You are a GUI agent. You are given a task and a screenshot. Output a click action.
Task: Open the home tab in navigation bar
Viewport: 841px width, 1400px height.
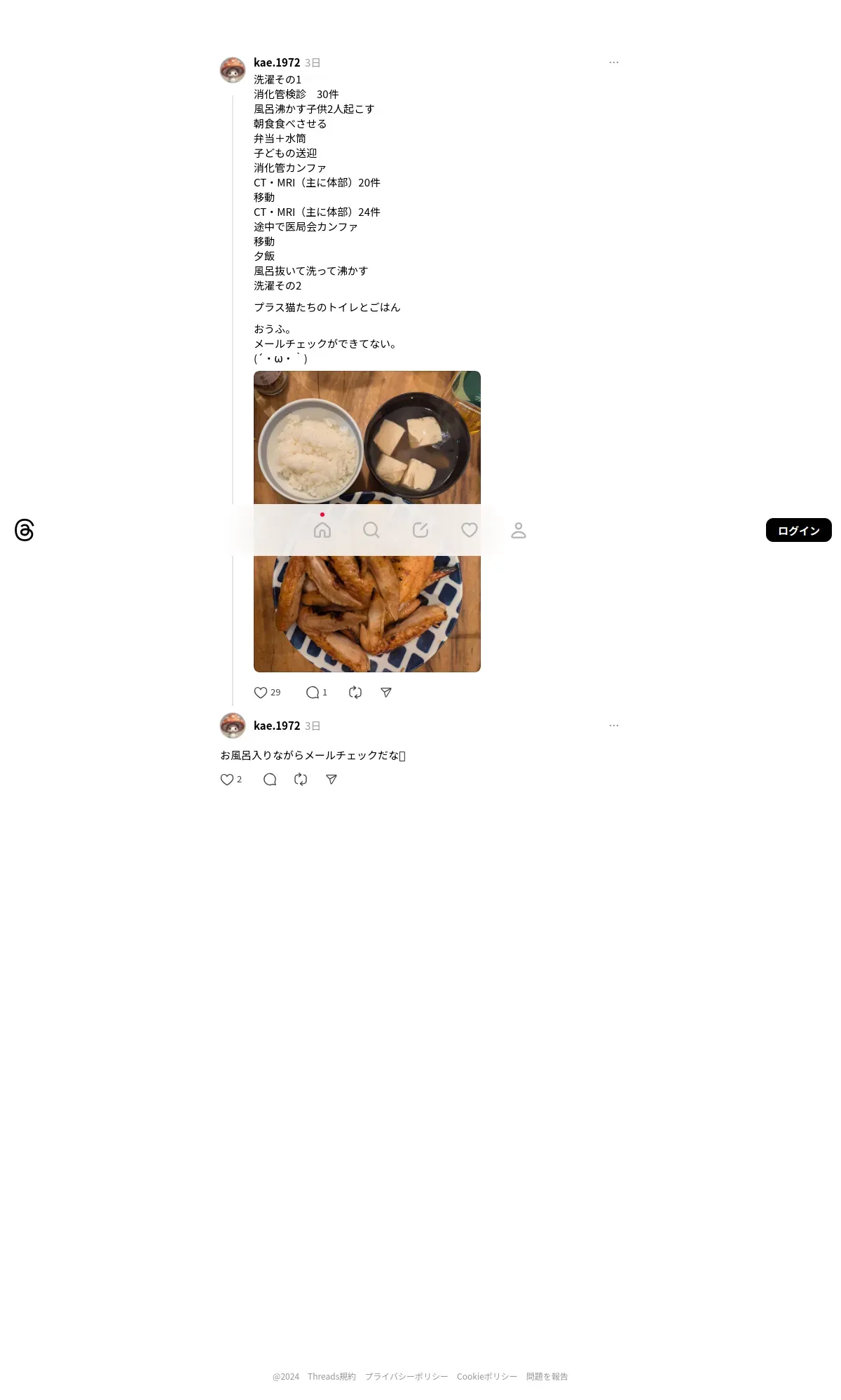pos(322,530)
